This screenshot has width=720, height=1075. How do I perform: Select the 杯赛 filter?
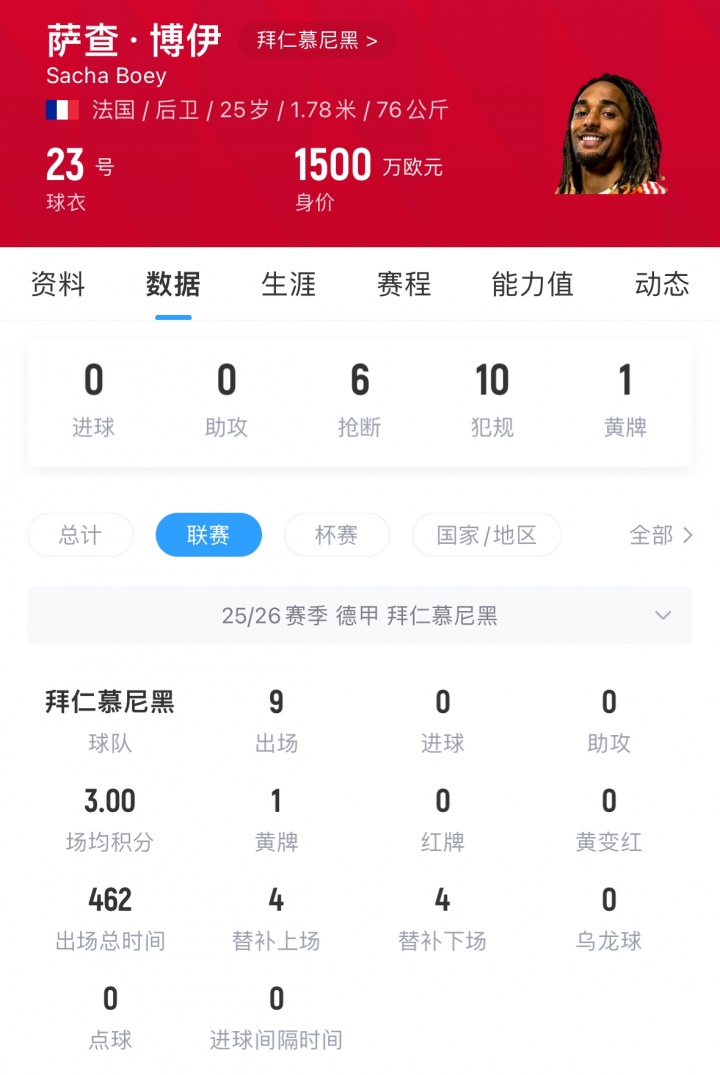pyautogui.click(x=337, y=535)
